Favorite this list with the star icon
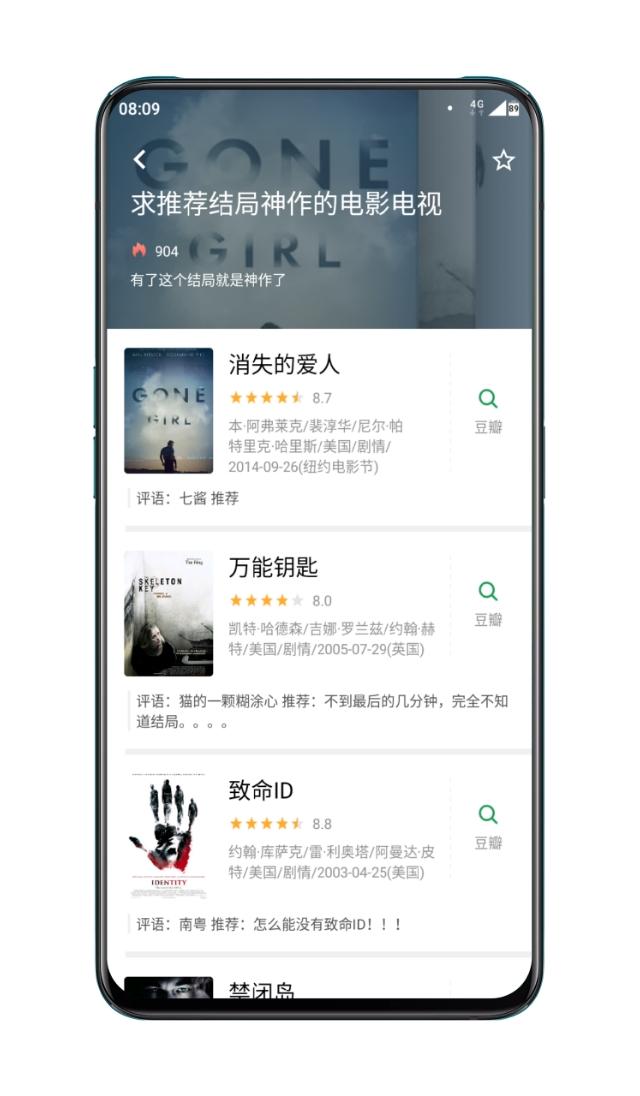640x1096 pixels. coord(503,160)
